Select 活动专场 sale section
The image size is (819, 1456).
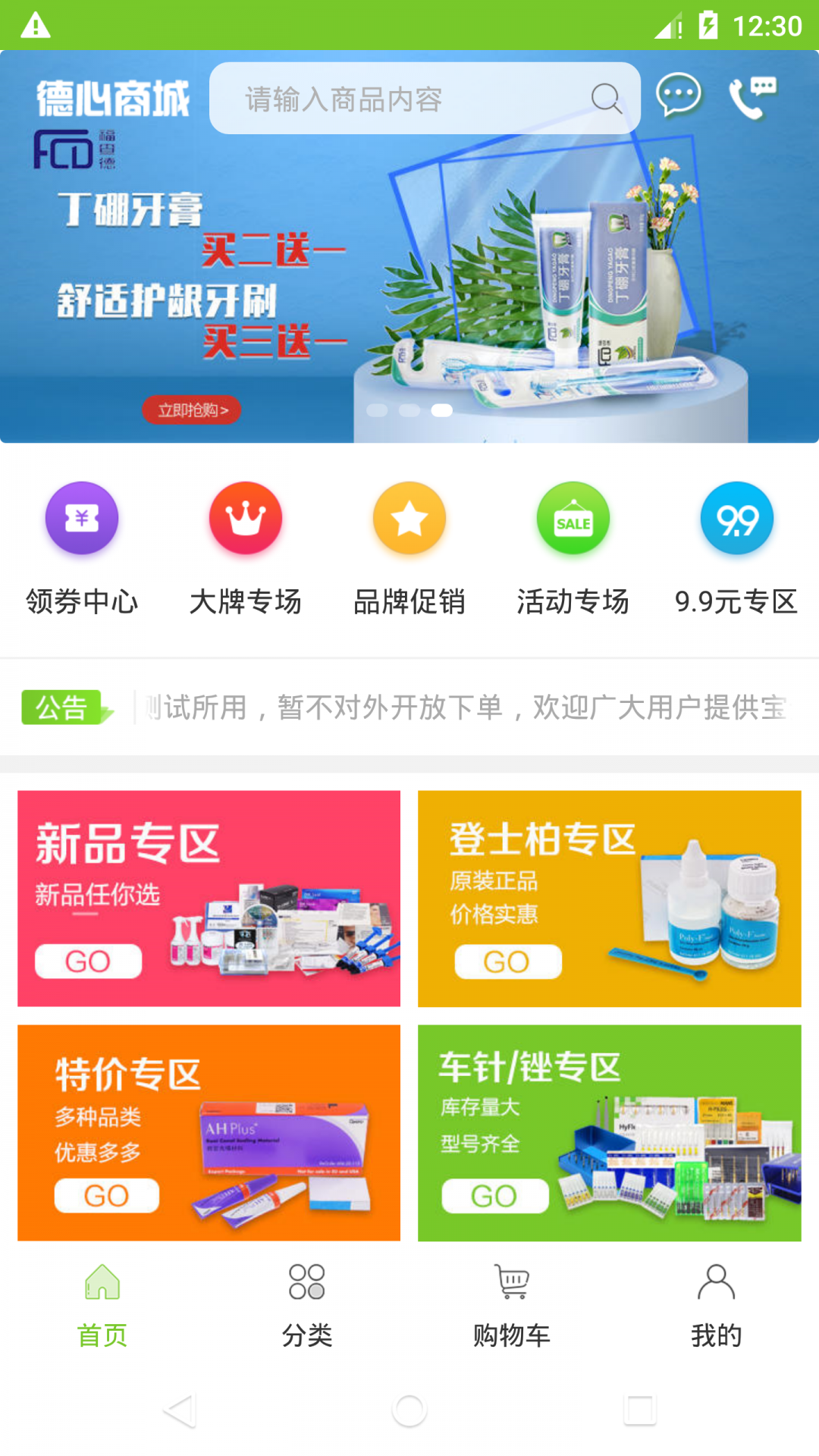[x=573, y=548]
